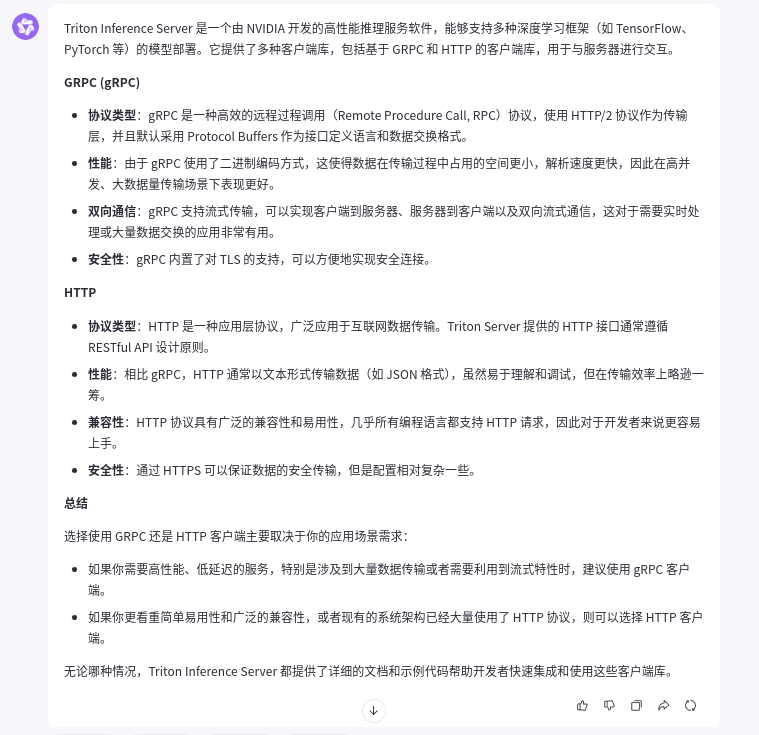759x735 pixels.
Task: Share this response
Action: 663,706
